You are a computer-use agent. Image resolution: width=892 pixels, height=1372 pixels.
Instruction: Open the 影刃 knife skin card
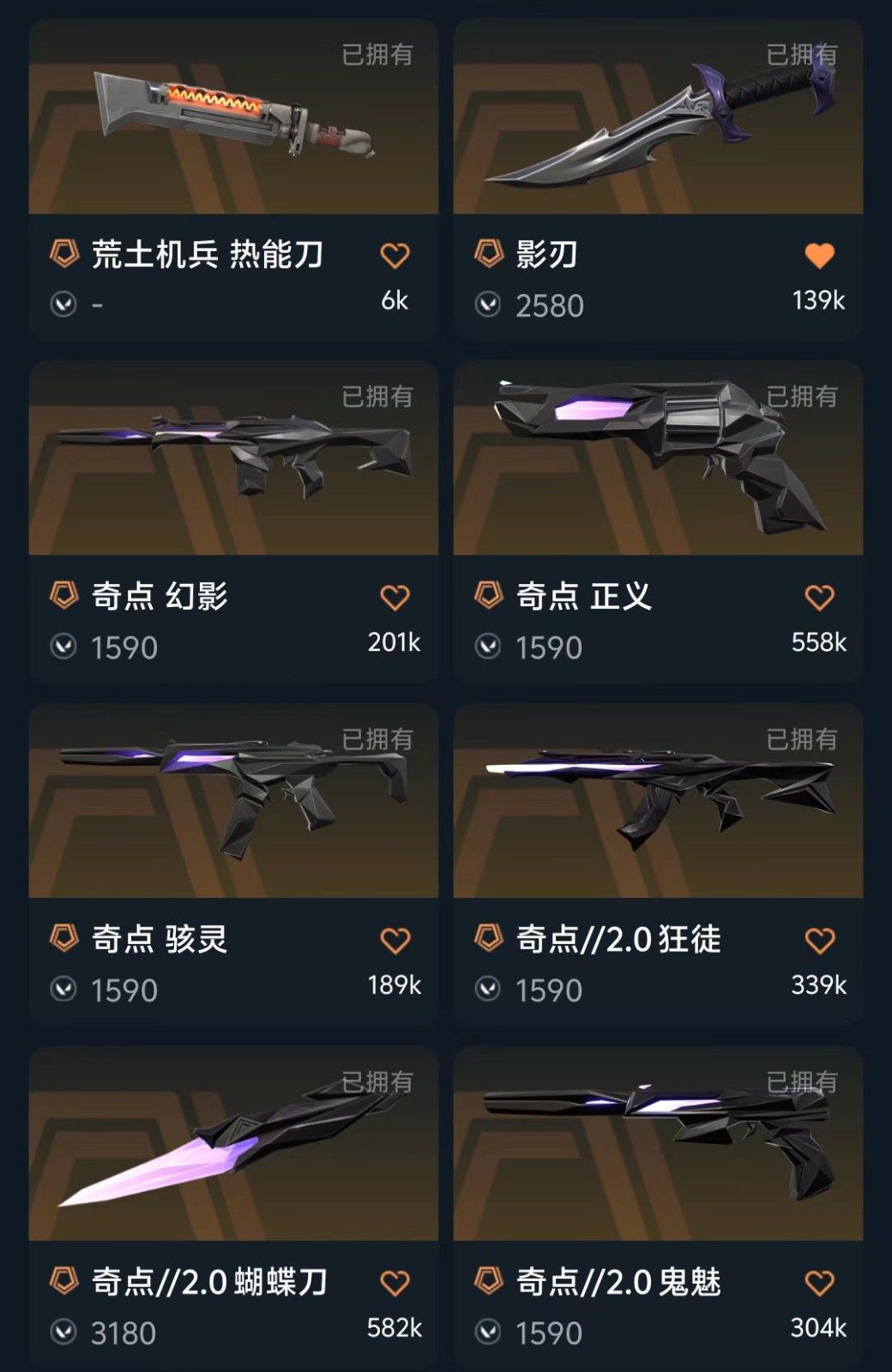pos(658,120)
